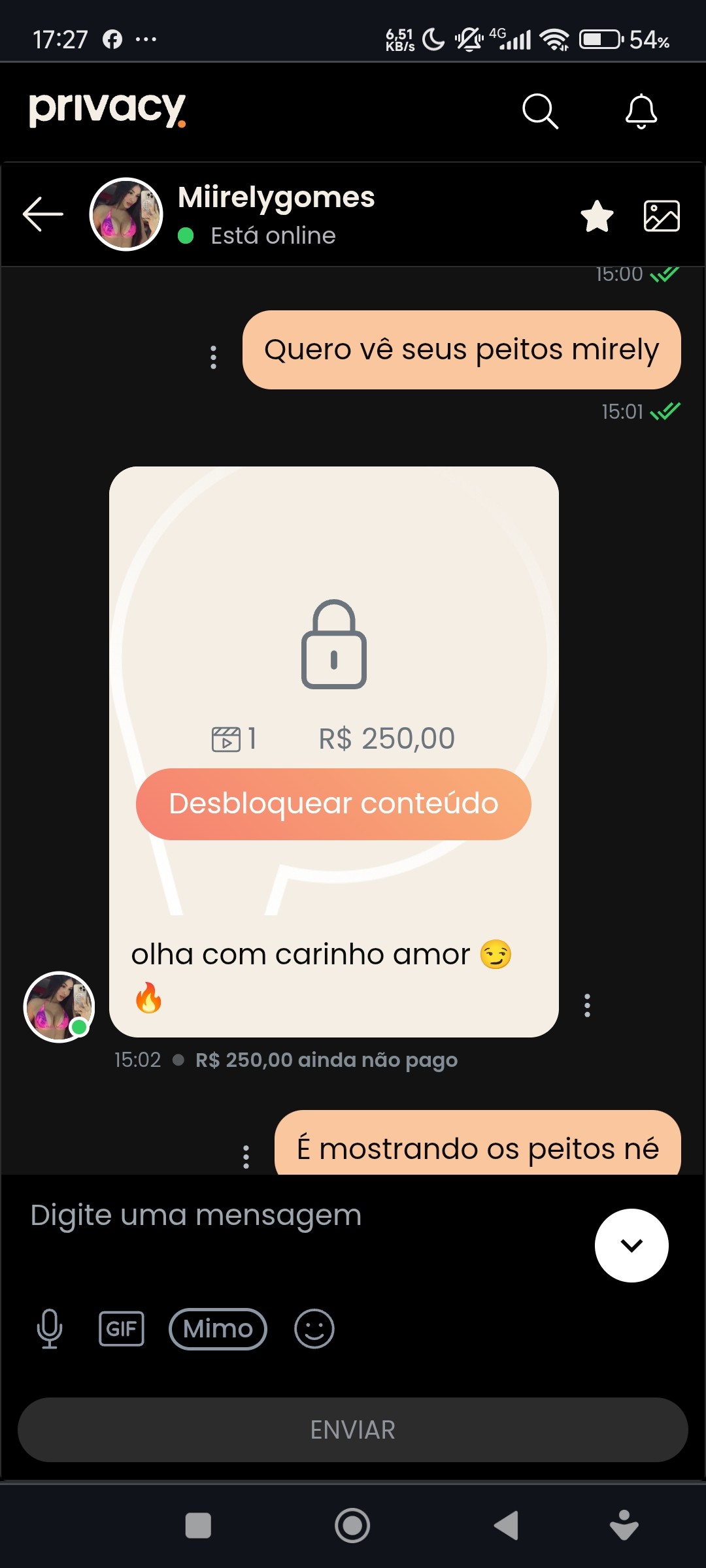Open Miirelygomes profile picture in the chat header
Screen dimensions: 706x1568
click(x=126, y=214)
